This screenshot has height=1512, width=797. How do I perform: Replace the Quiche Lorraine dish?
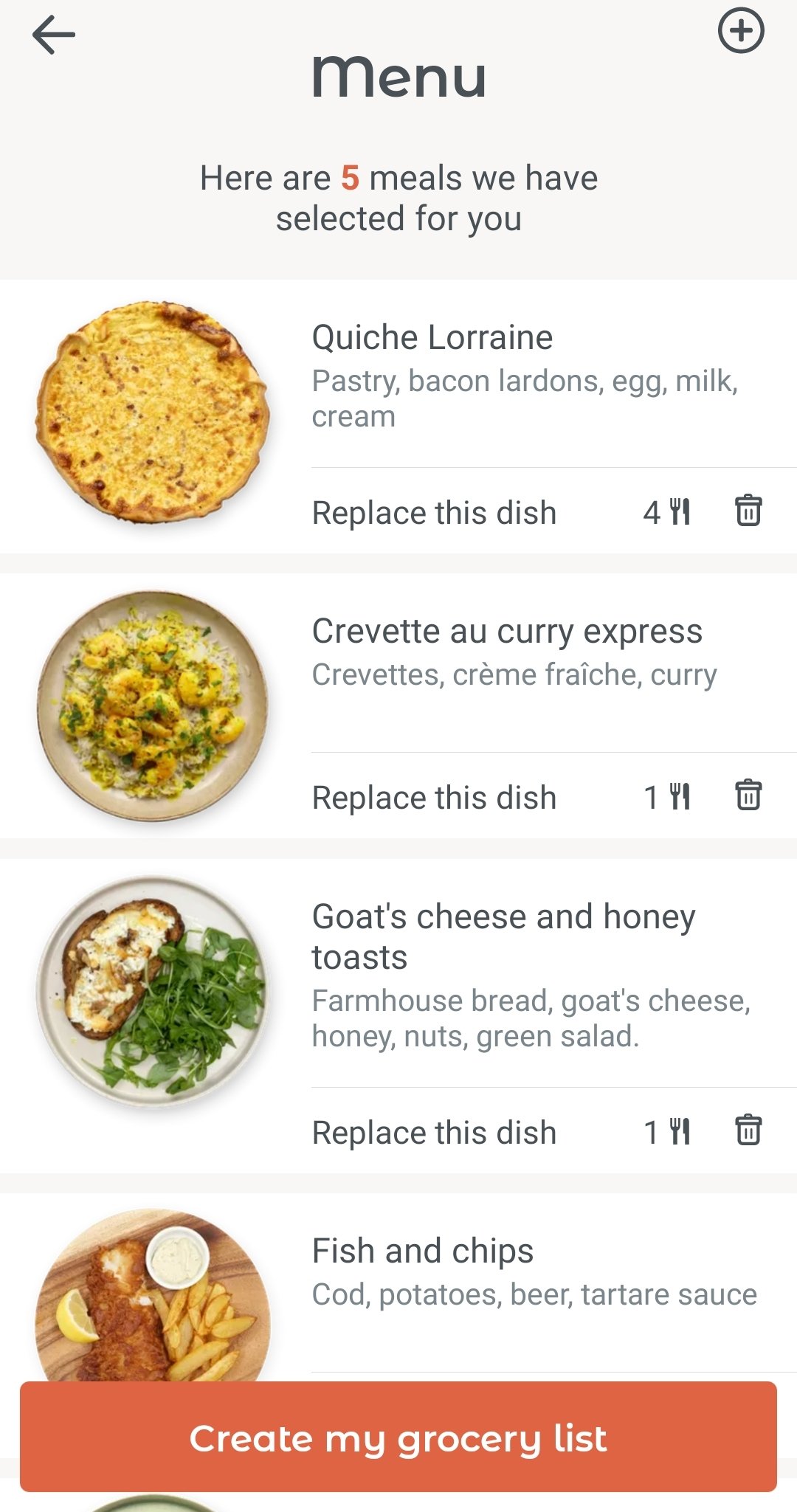(x=434, y=513)
